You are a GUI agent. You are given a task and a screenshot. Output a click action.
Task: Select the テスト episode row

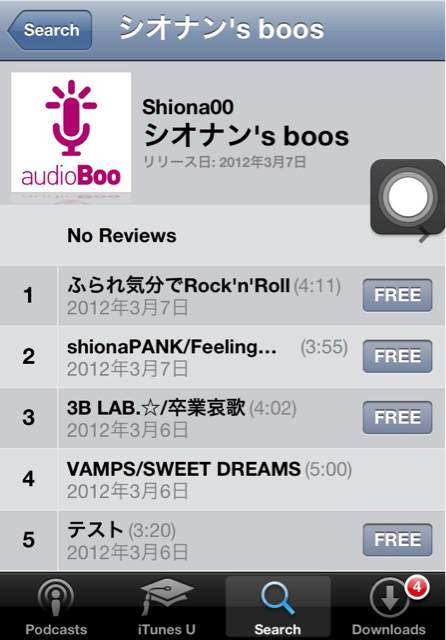pos(223,540)
